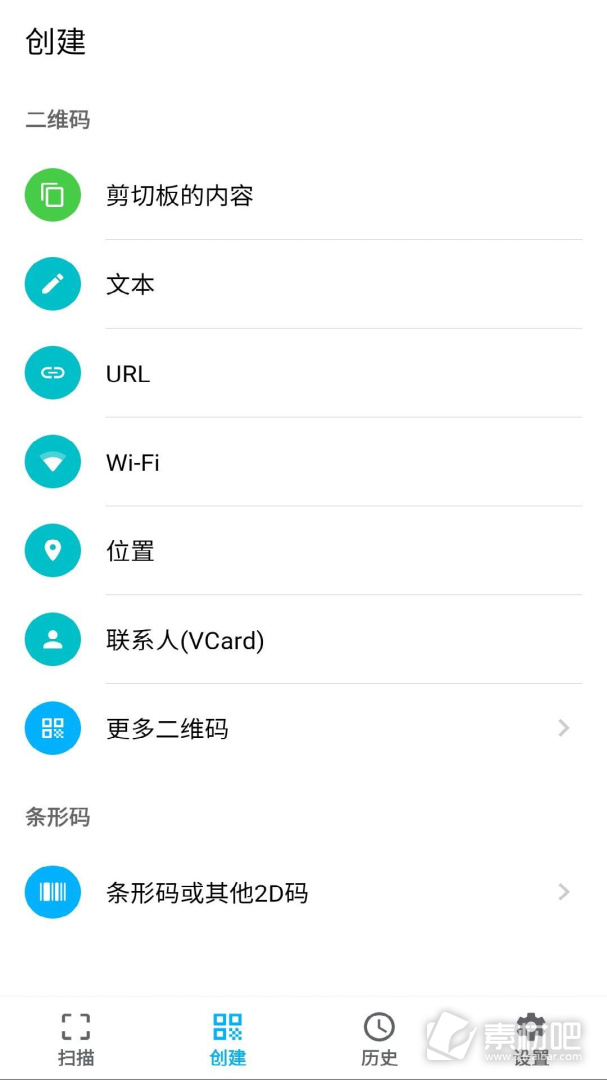Switch to the 扫描 tab
The width and height of the screenshot is (607, 1080).
[x=76, y=1039]
